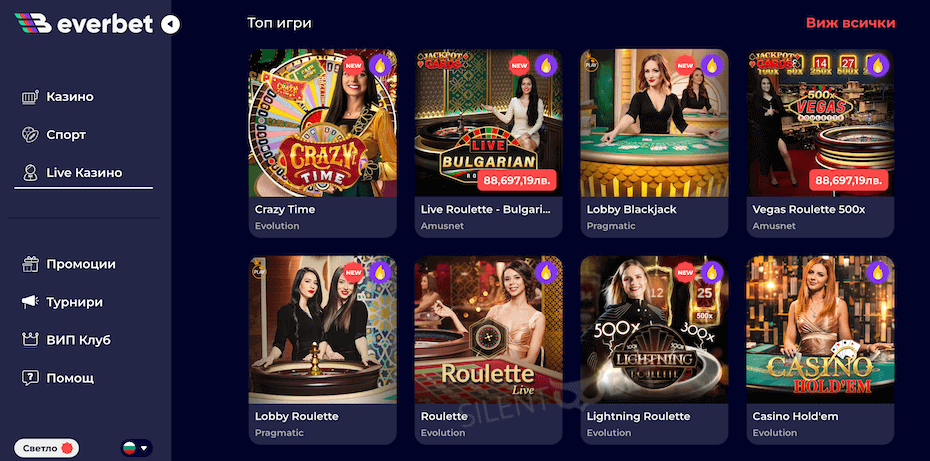Image resolution: width=930 pixels, height=461 pixels.
Task: Go to the Спорт section
Action: click(x=65, y=135)
